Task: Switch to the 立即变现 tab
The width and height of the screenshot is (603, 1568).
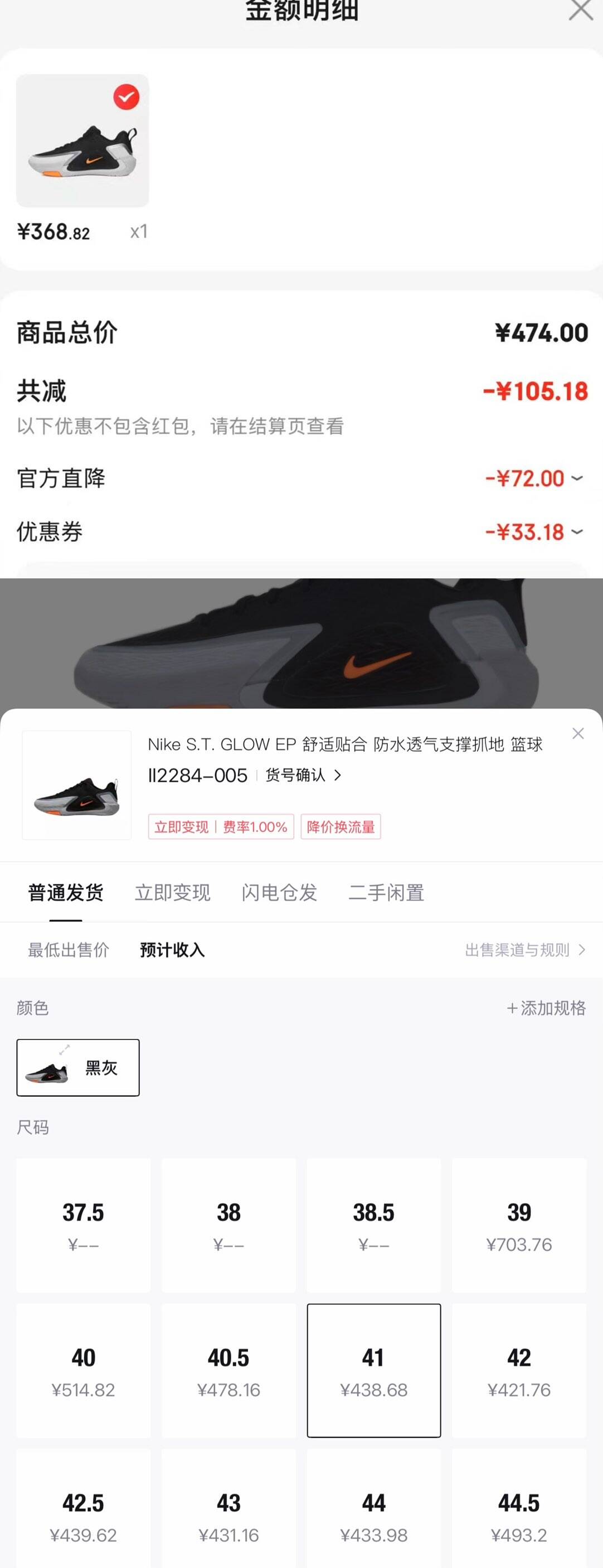Action: [172, 892]
